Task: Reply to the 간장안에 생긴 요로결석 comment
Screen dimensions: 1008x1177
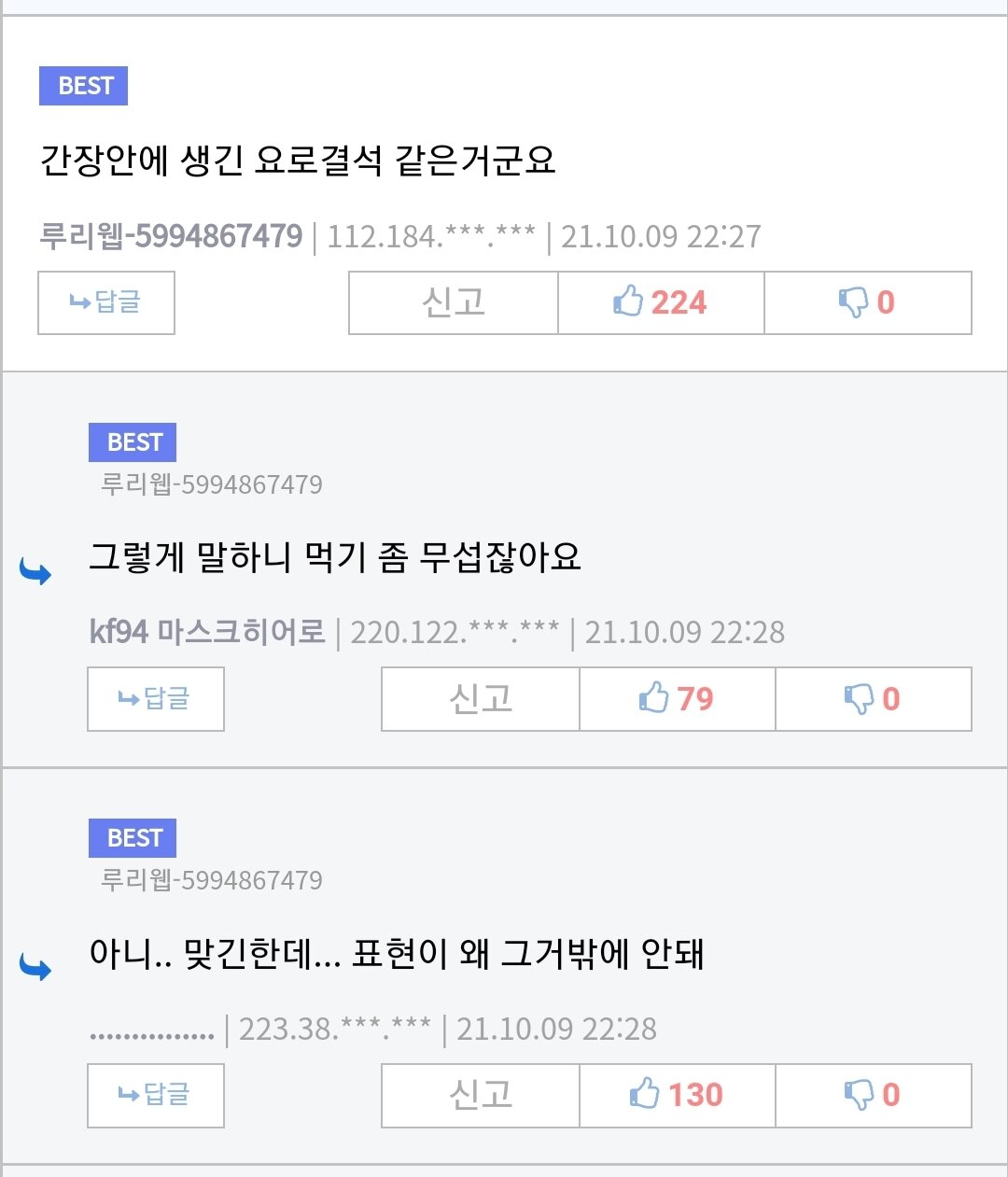Action: coord(106,302)
